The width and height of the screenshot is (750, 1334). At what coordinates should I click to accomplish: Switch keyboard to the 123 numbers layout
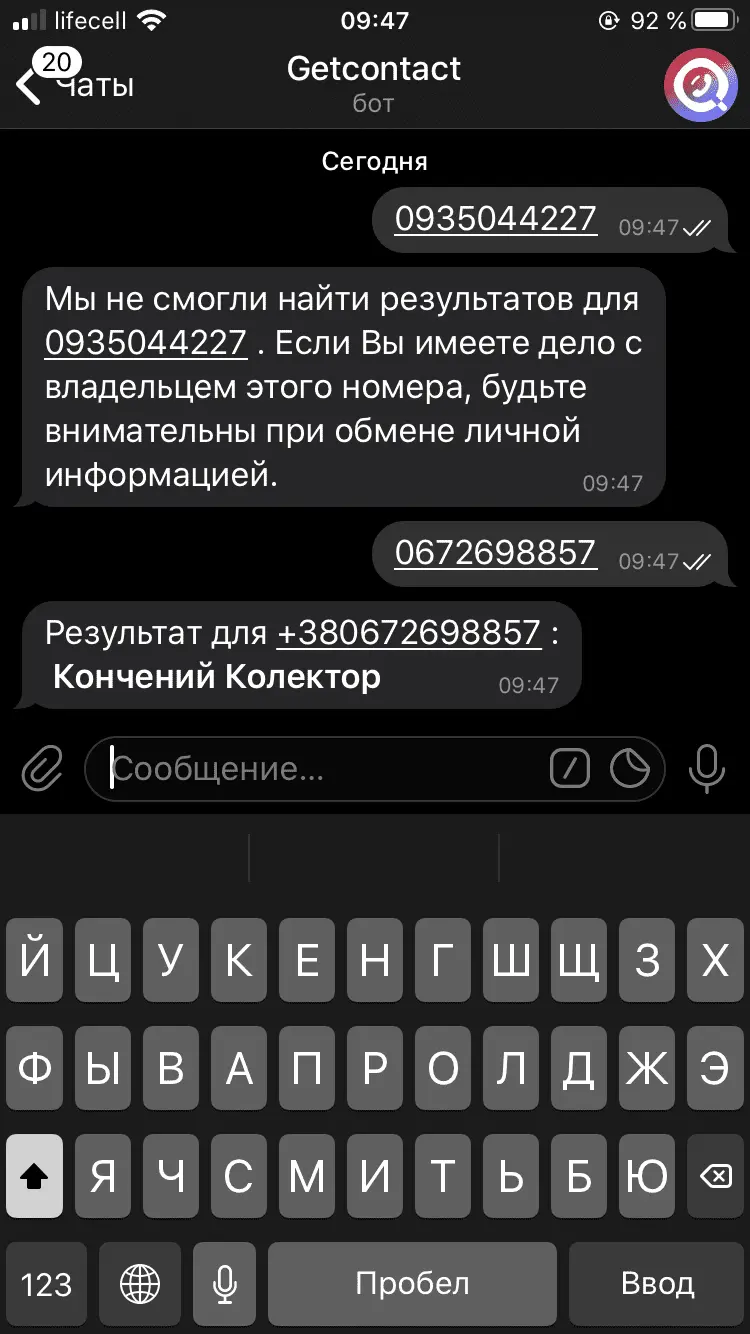[x=47, y=1283]
